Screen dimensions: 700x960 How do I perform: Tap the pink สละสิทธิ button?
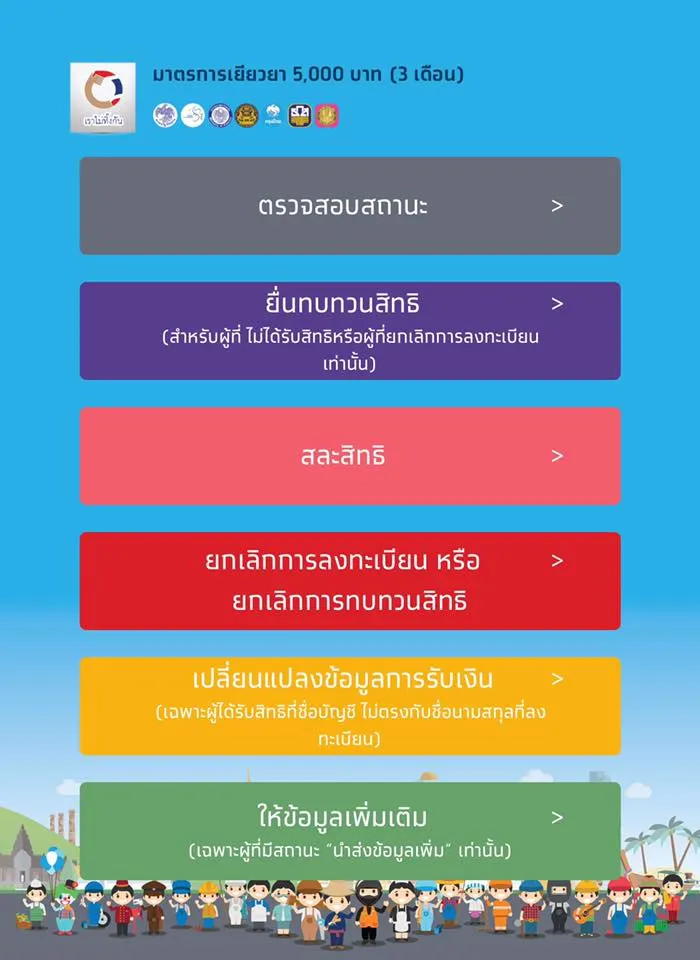(x=350, y=456)
